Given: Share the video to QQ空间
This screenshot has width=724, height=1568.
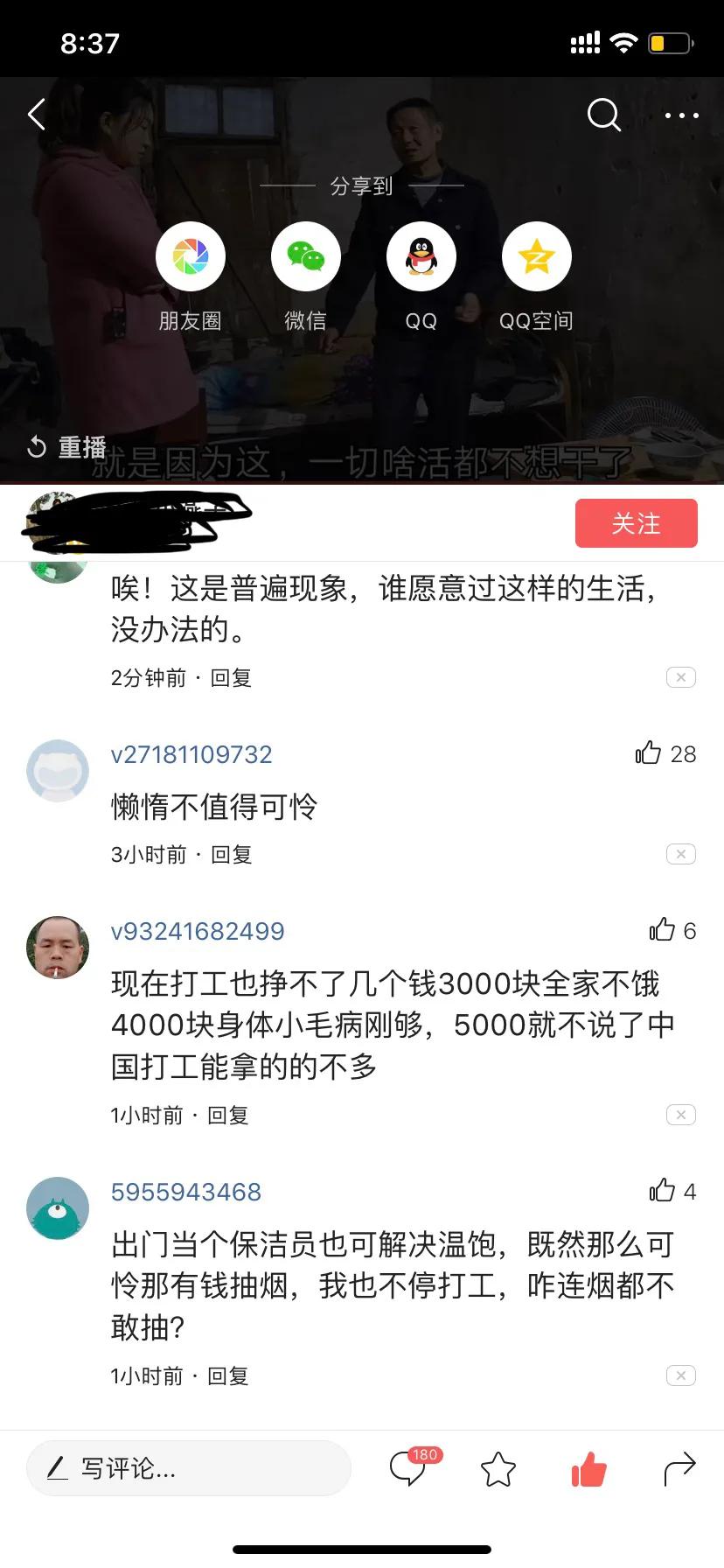Looking at the screenshot, I should [x=537, y=255].
